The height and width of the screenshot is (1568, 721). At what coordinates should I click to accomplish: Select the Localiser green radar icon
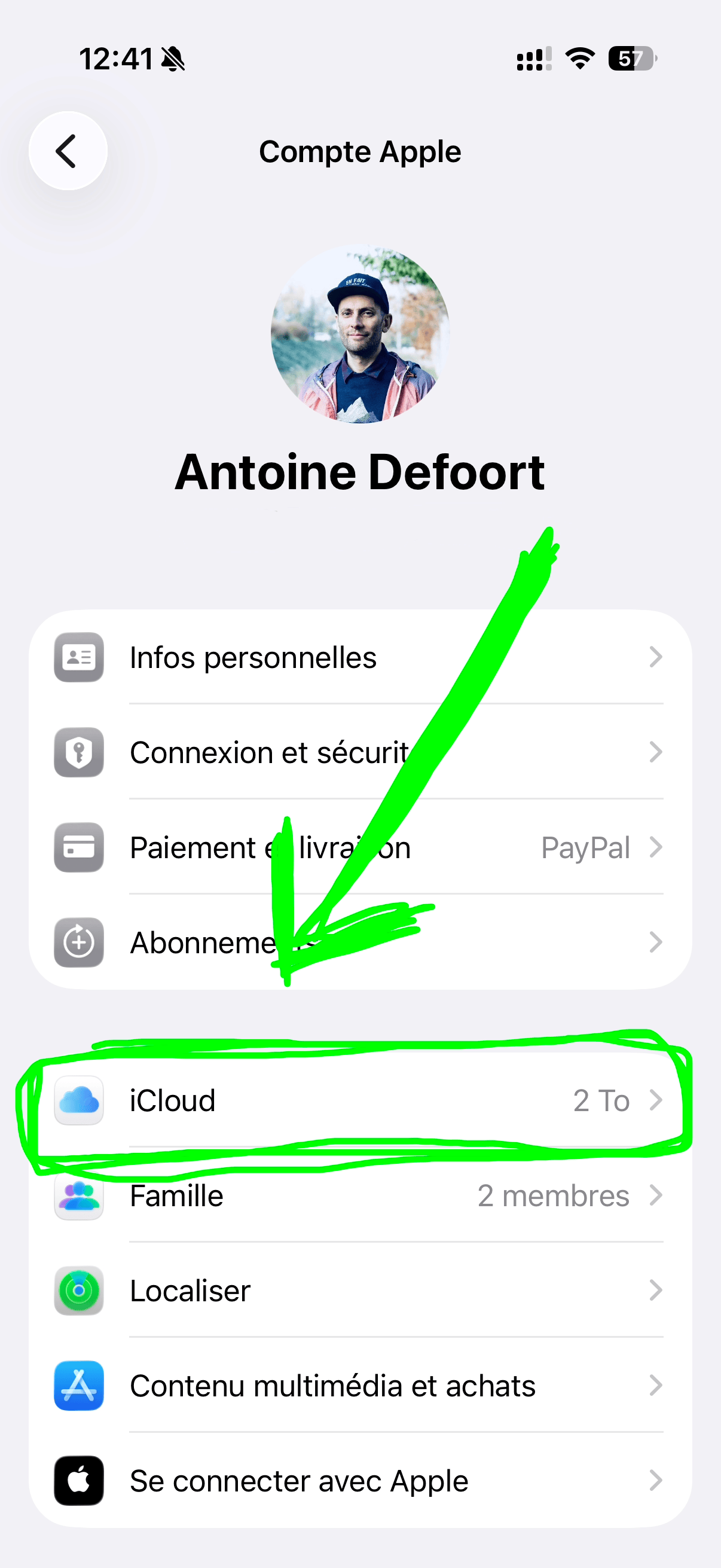coord(78,1291)
